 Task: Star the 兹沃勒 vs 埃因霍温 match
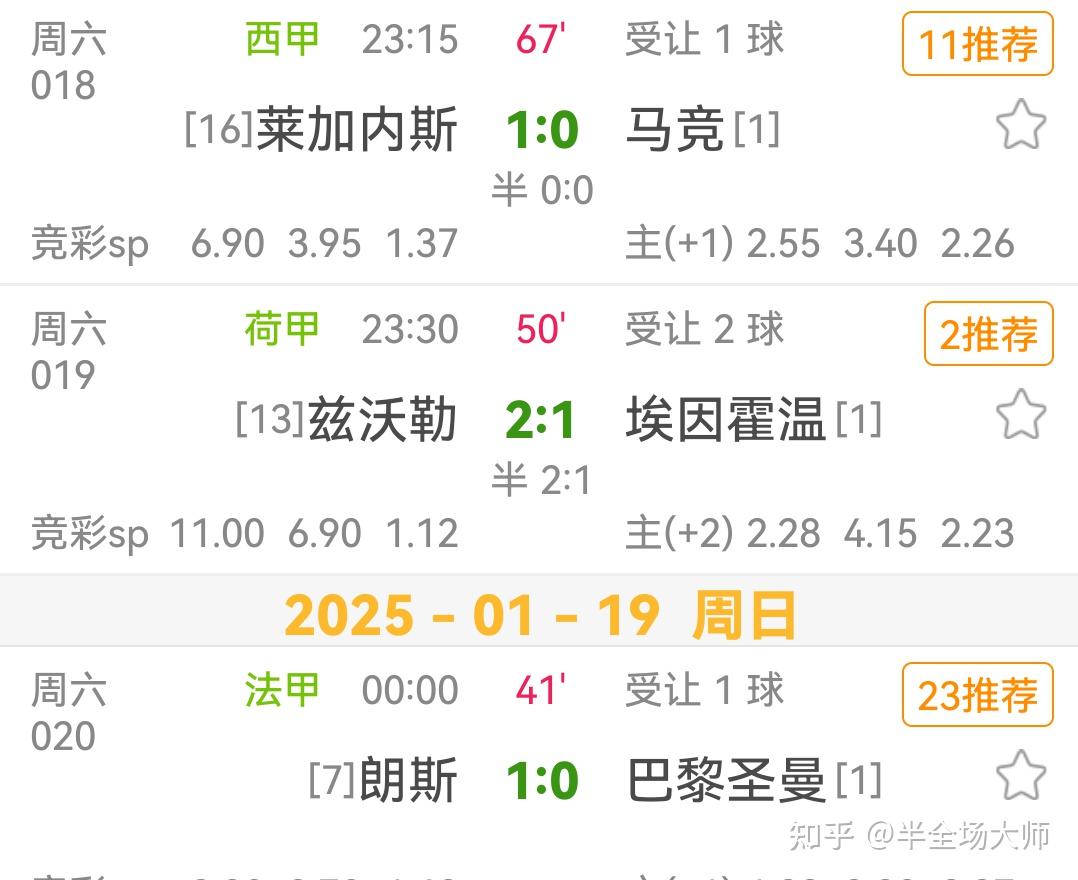coord(1020,417)
